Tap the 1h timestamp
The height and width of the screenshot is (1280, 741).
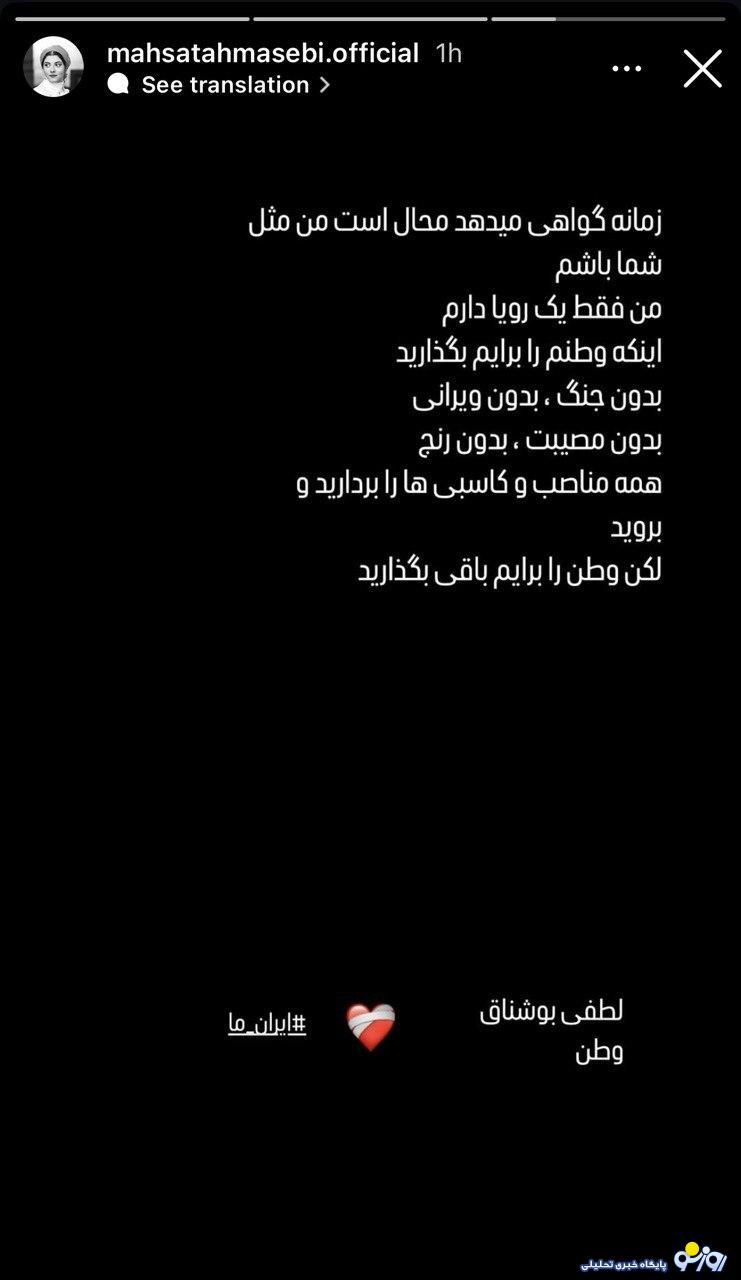[447, 54]
